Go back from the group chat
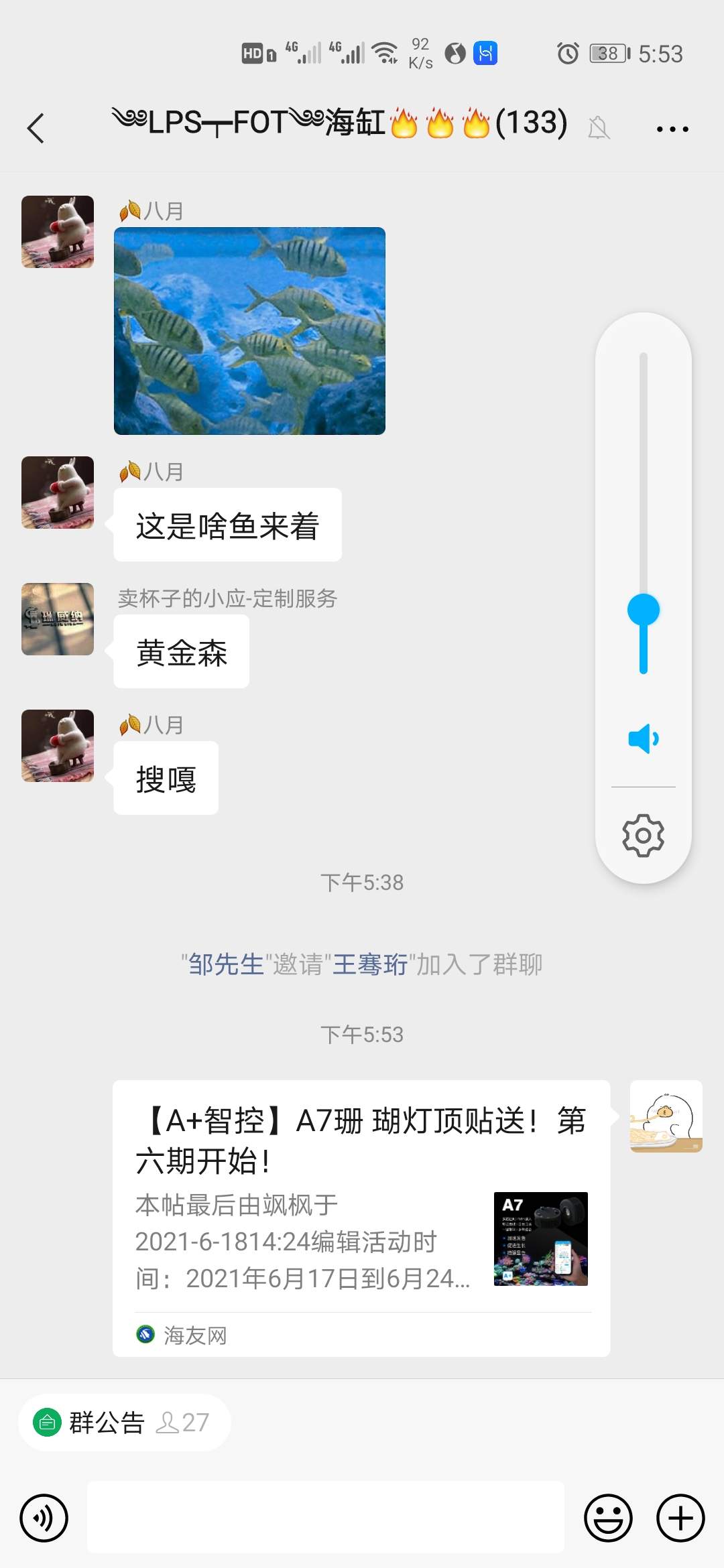724x1568 pixels. tap(36, 128)
